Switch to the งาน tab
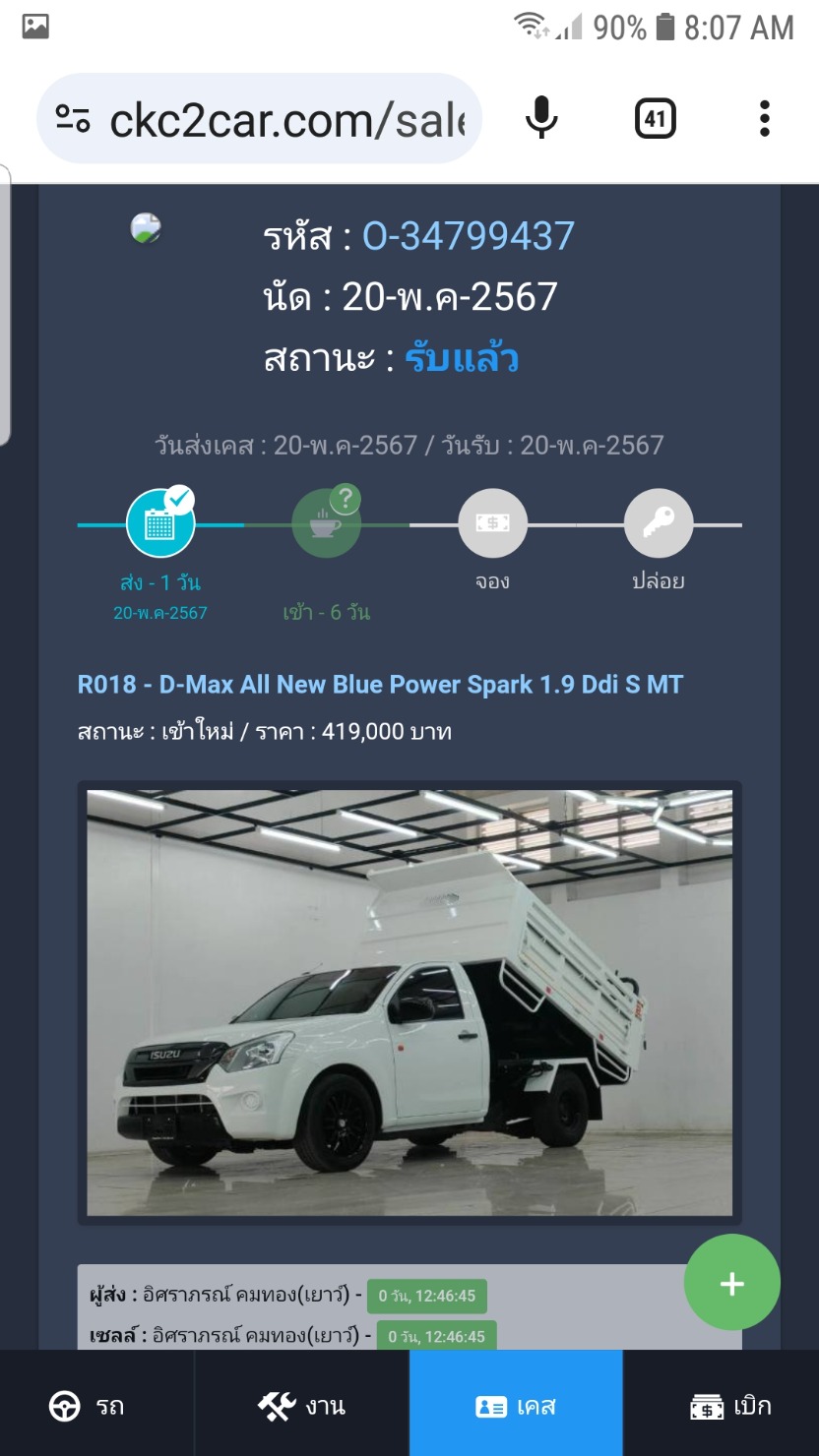The width and height of the screenshot is (819, 1456). [x=301, y=1406]
